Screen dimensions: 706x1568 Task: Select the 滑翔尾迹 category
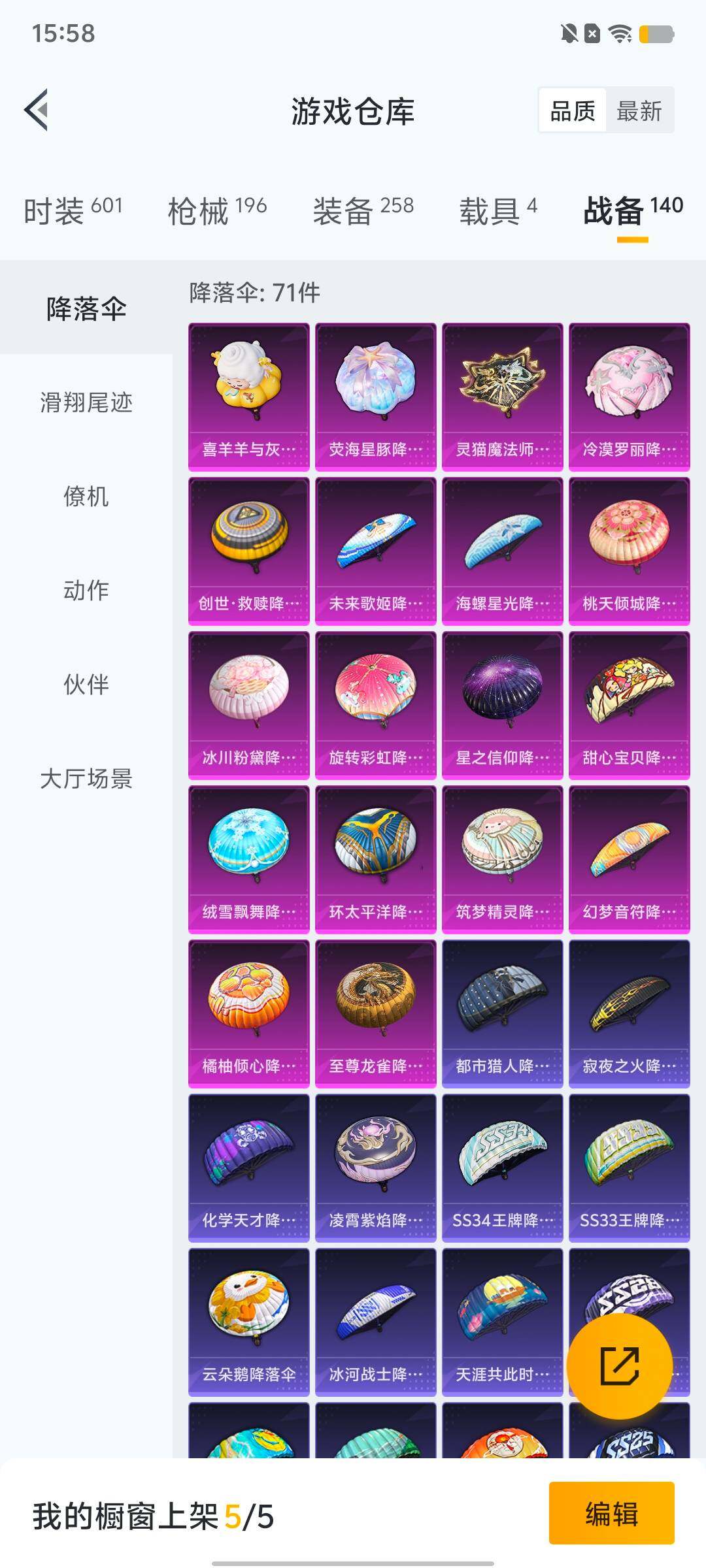[x=86, y=402]
